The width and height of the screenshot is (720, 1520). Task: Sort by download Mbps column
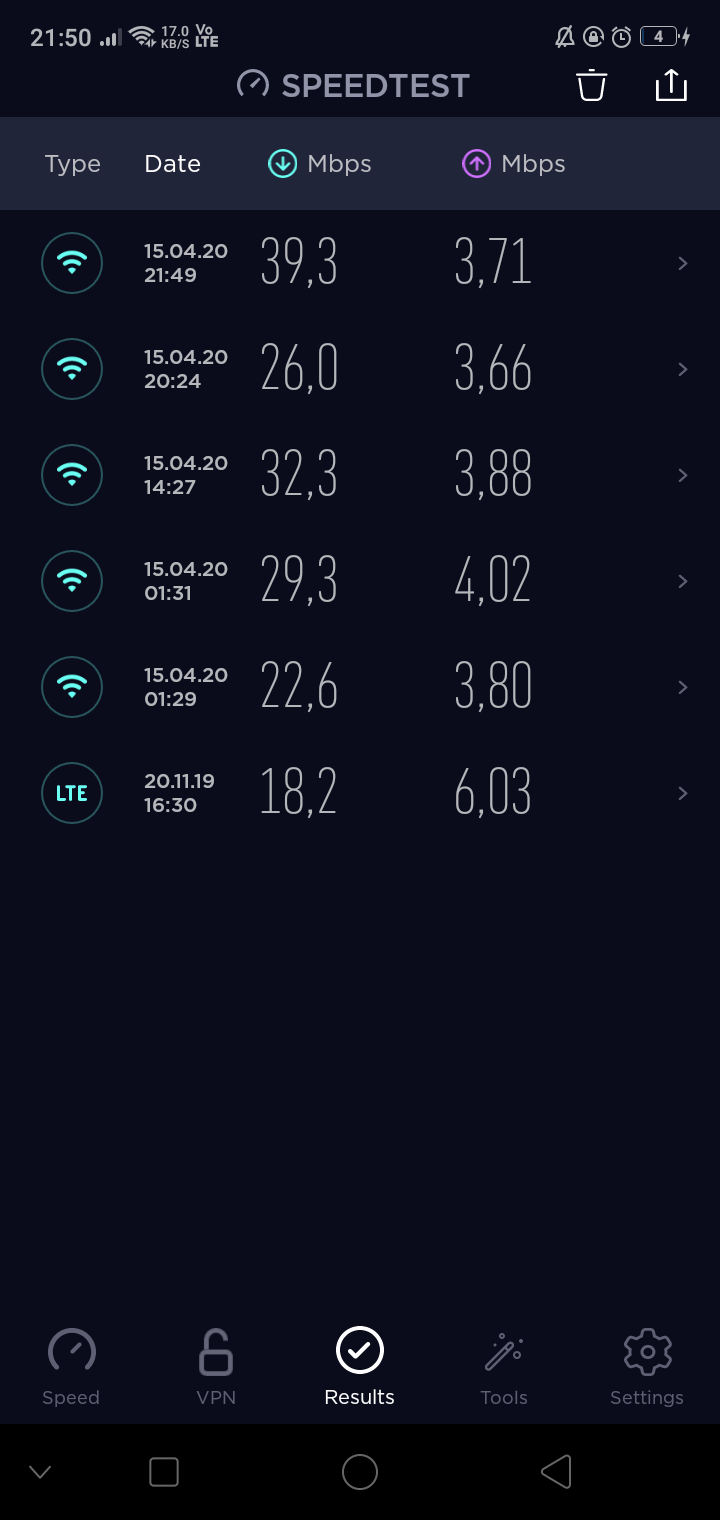pos(320,164)
